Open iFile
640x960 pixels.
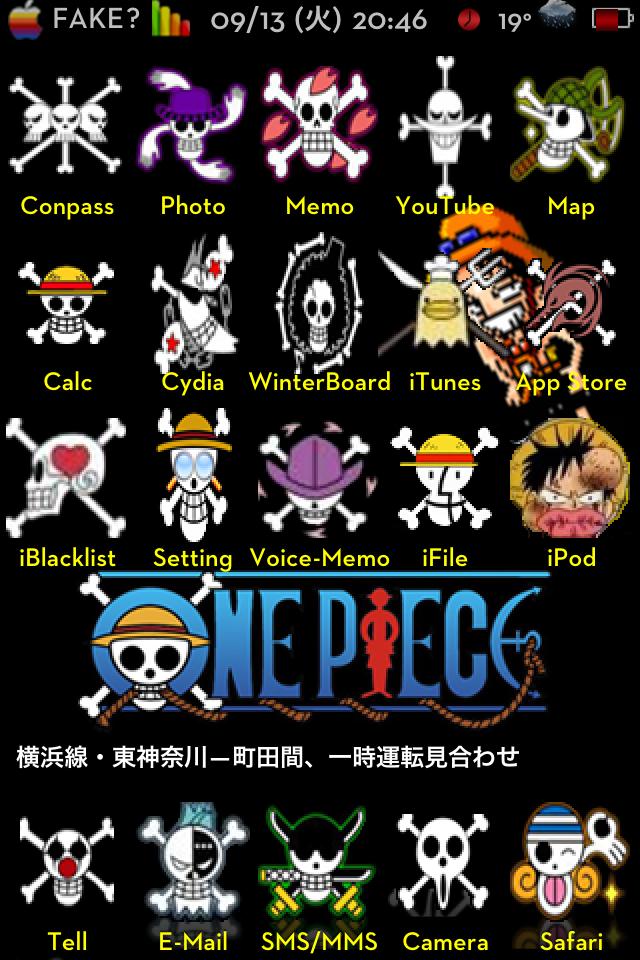coord(445,480)
